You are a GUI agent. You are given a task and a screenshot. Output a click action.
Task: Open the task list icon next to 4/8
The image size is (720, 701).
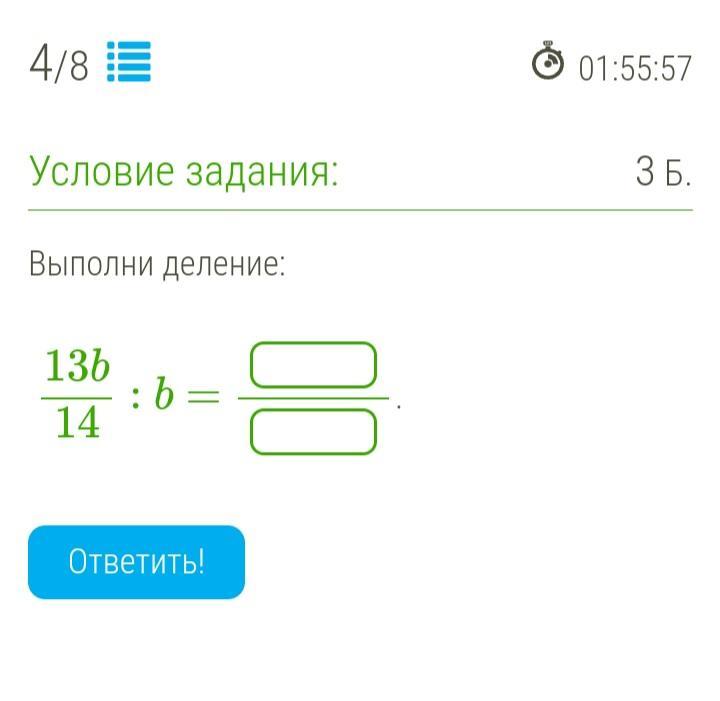pyautogui.click(x=129, y=62)
